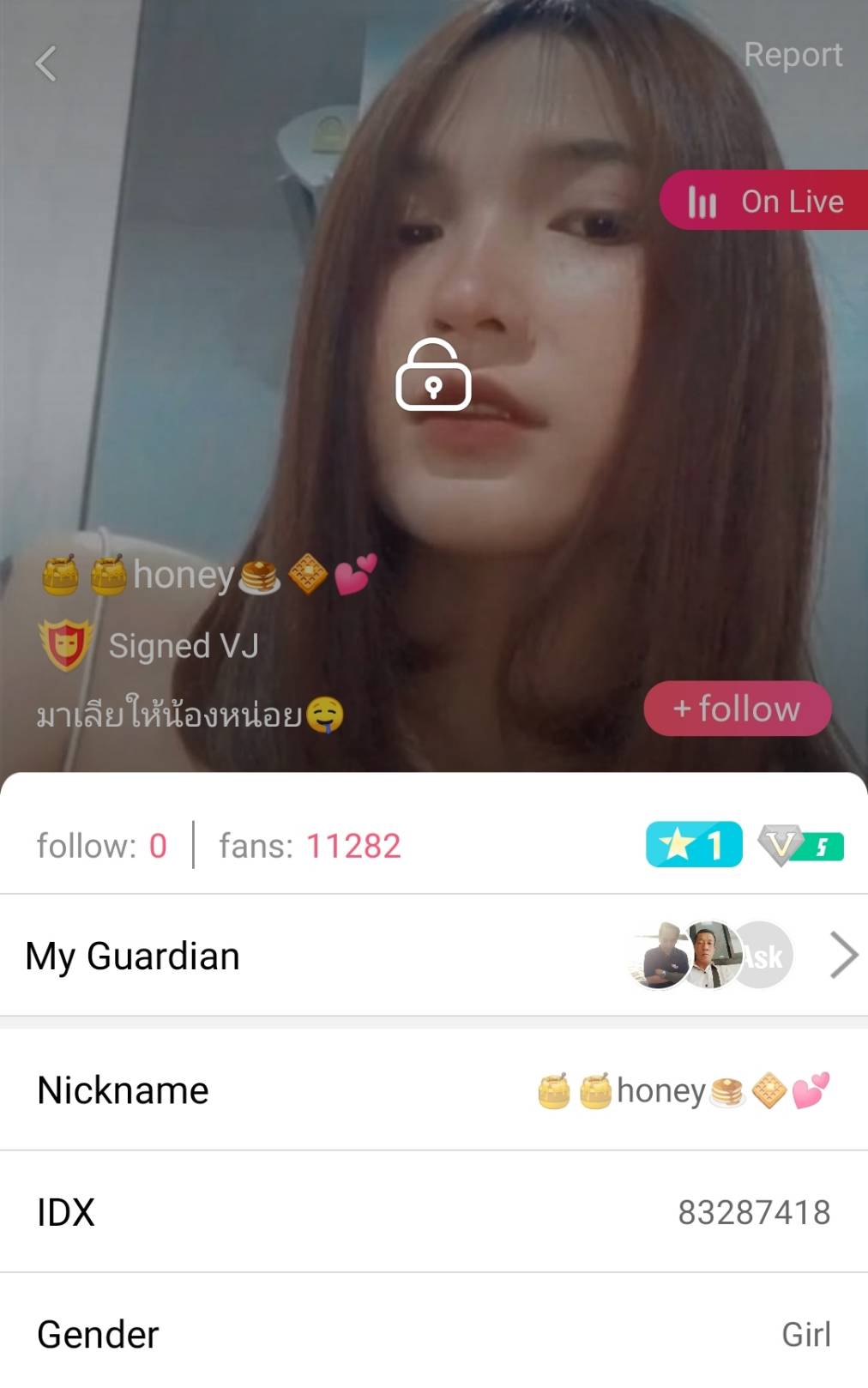The height and width of the screenshot is (1388, 868).
Task: Open the star level 1 badge
Action: pos(693,845)
